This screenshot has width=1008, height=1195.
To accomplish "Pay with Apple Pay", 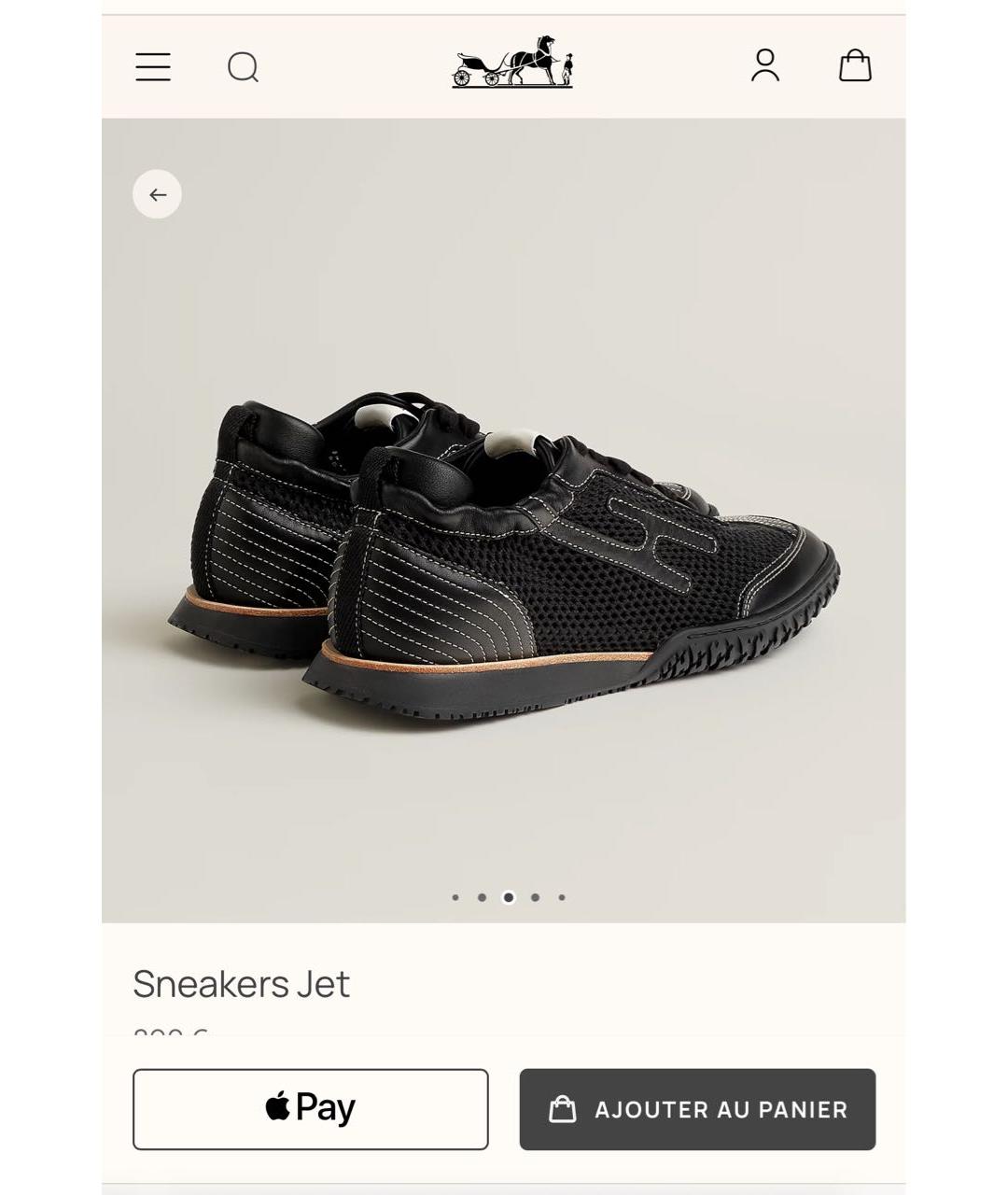I will (310, 1109).
